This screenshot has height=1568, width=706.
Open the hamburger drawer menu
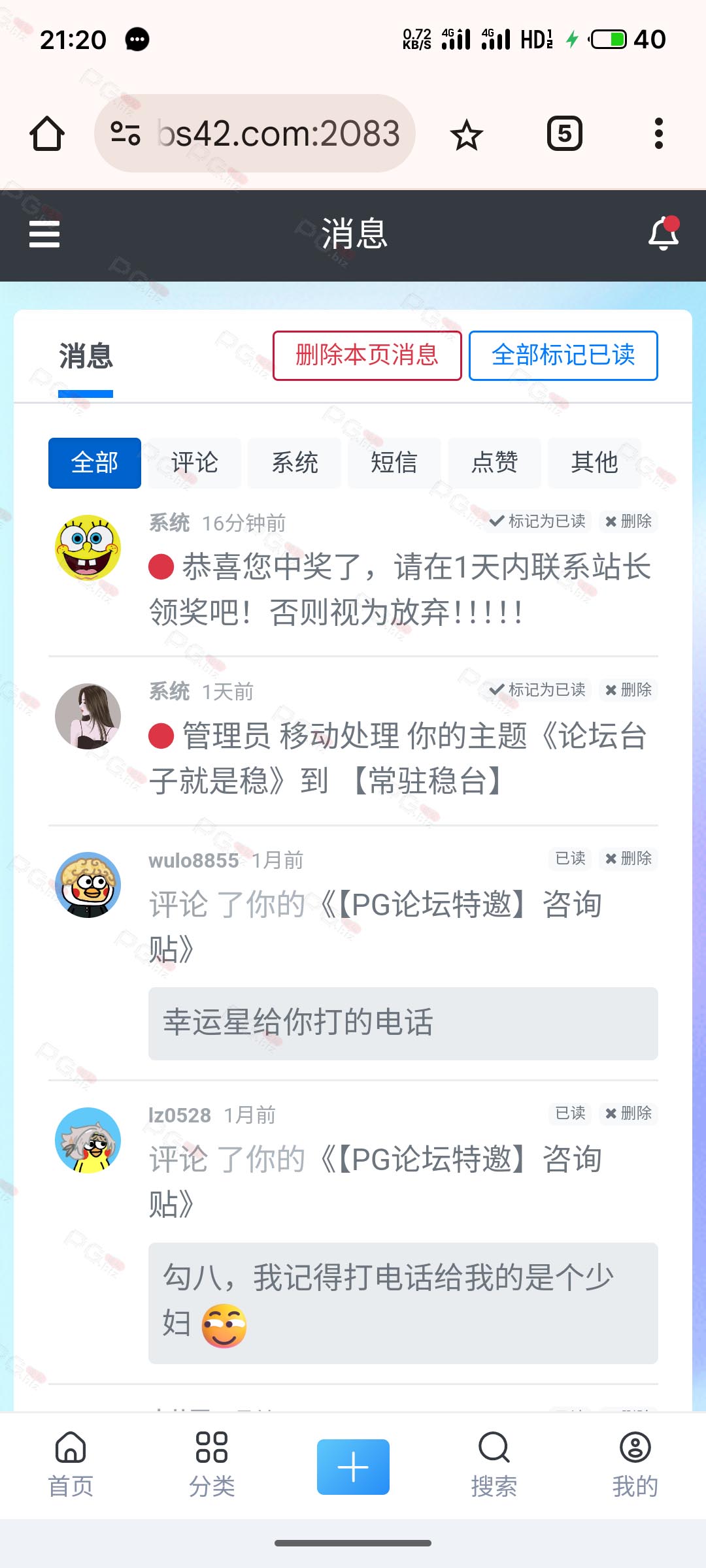(x=44, y=234)
